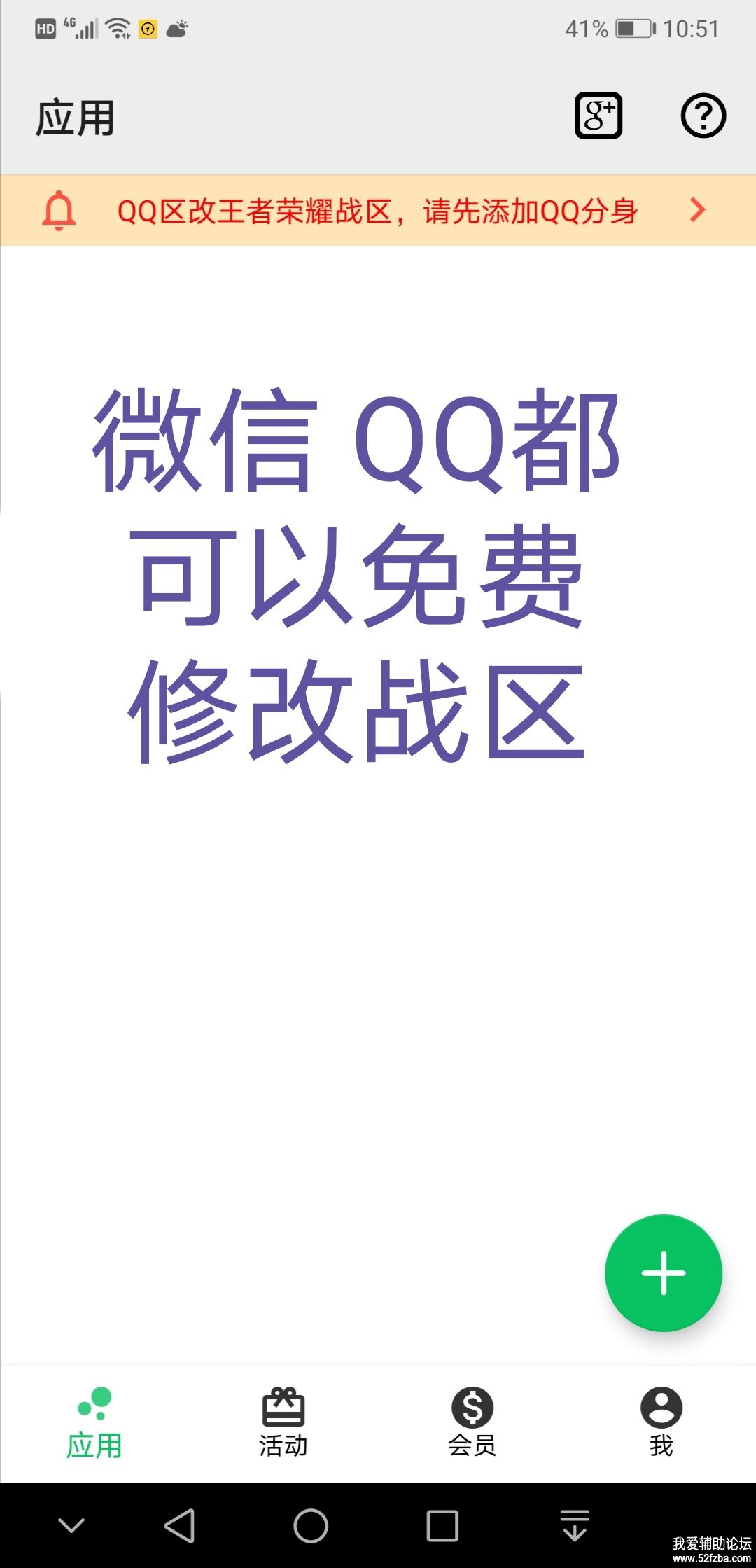The width and height of the screenshot is (756, 1568).
Task: Open the QQ分身 notice banner
Action: tap(378, 211)
